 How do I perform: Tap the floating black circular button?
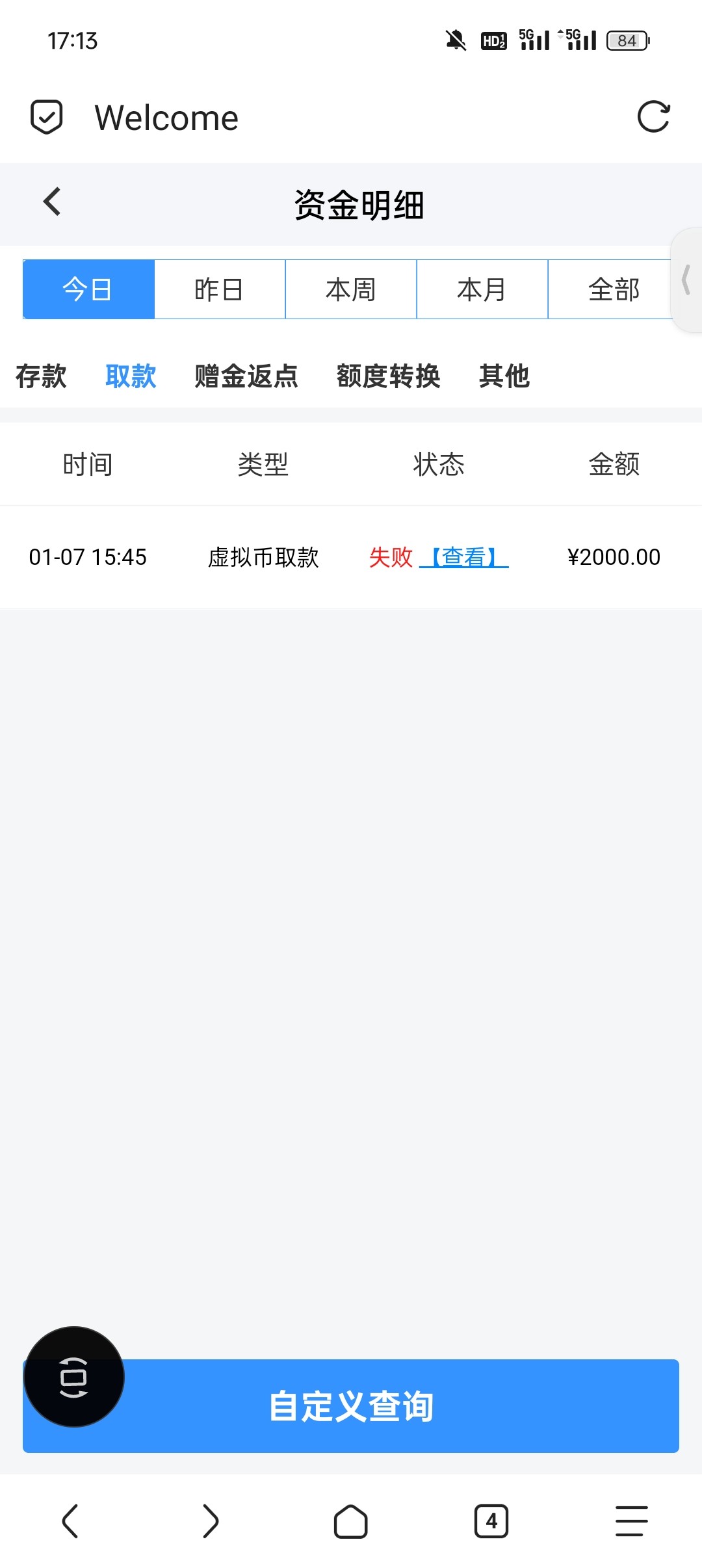73,1377
